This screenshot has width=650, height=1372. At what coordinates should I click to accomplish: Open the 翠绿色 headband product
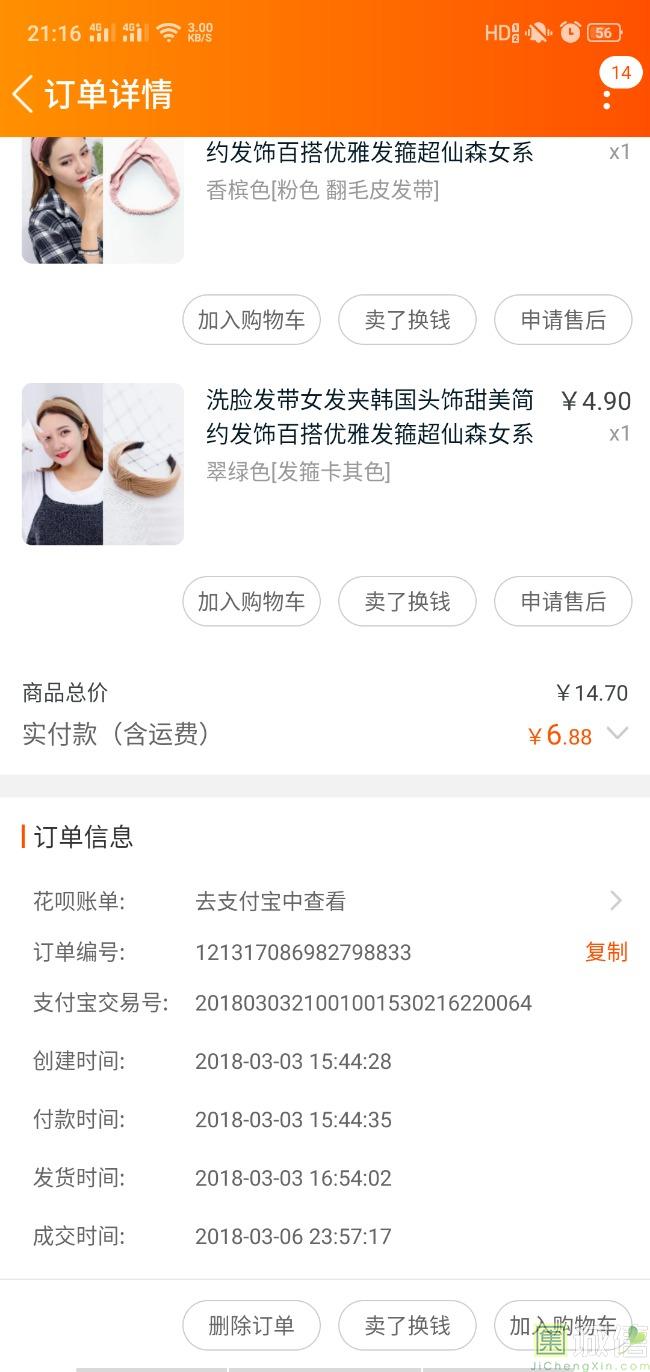[369, 417]
